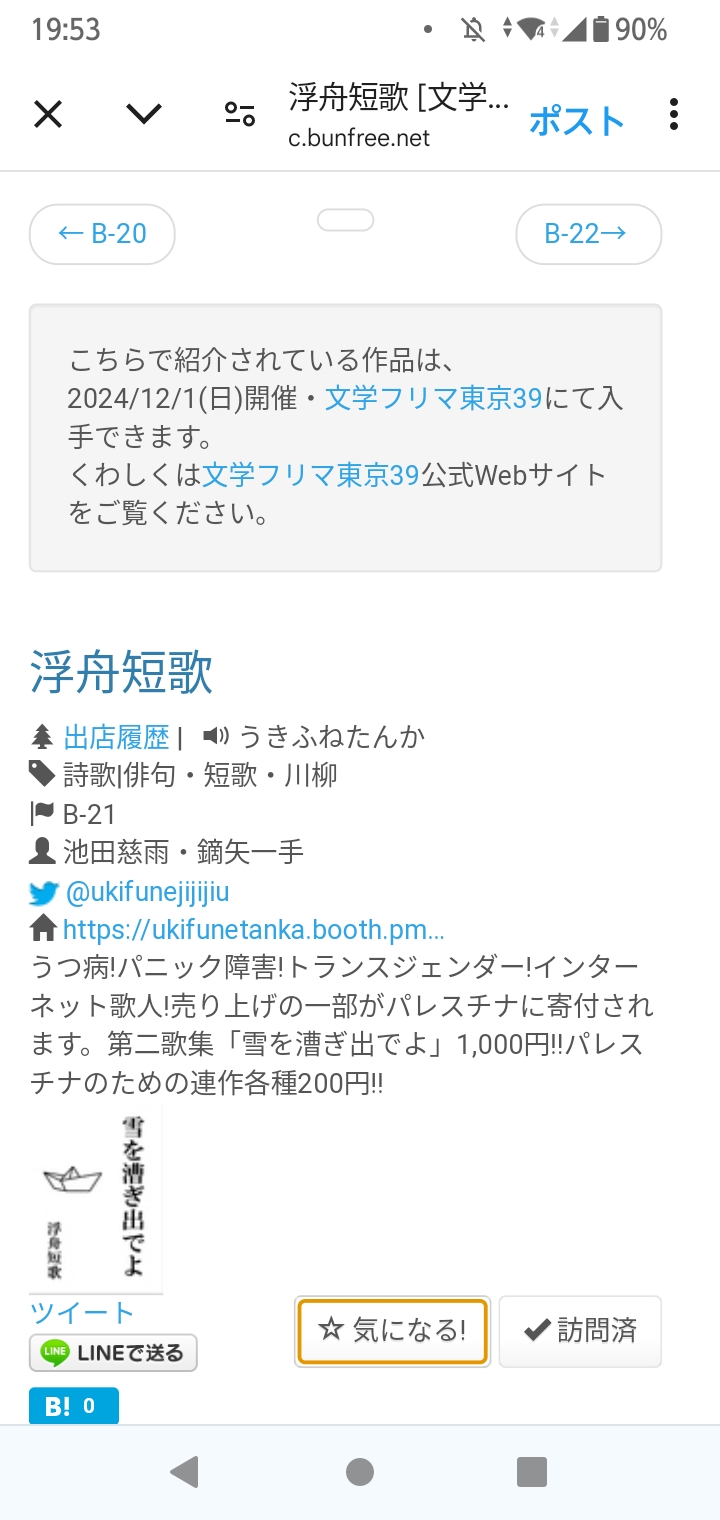Go to next booth B-22
Screen dimensions: 720x1520
click(x=588, y=234)
